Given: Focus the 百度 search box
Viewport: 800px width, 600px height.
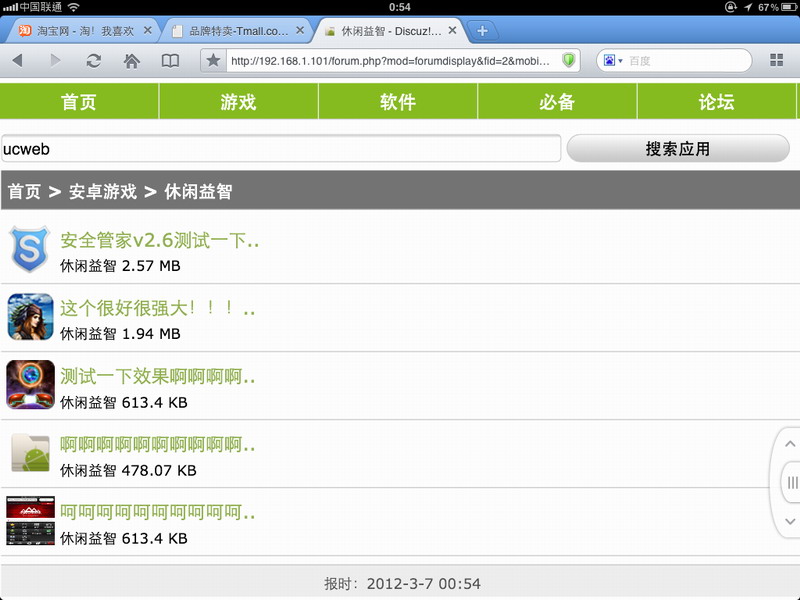Looking at the screenshot, I should [x=685, y=61].
